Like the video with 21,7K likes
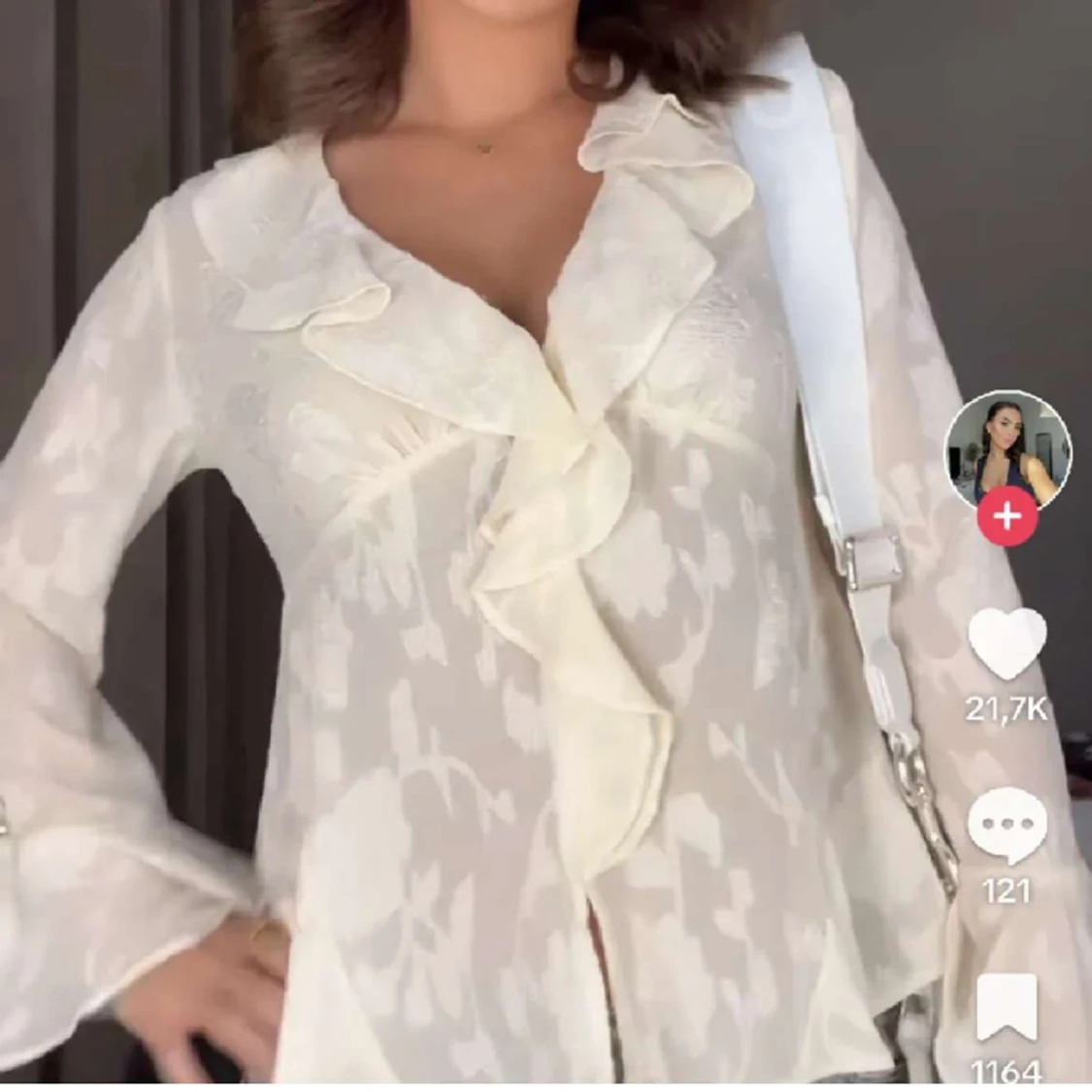Viewport: 1092px width, 1092px height. click(1008, 645)
